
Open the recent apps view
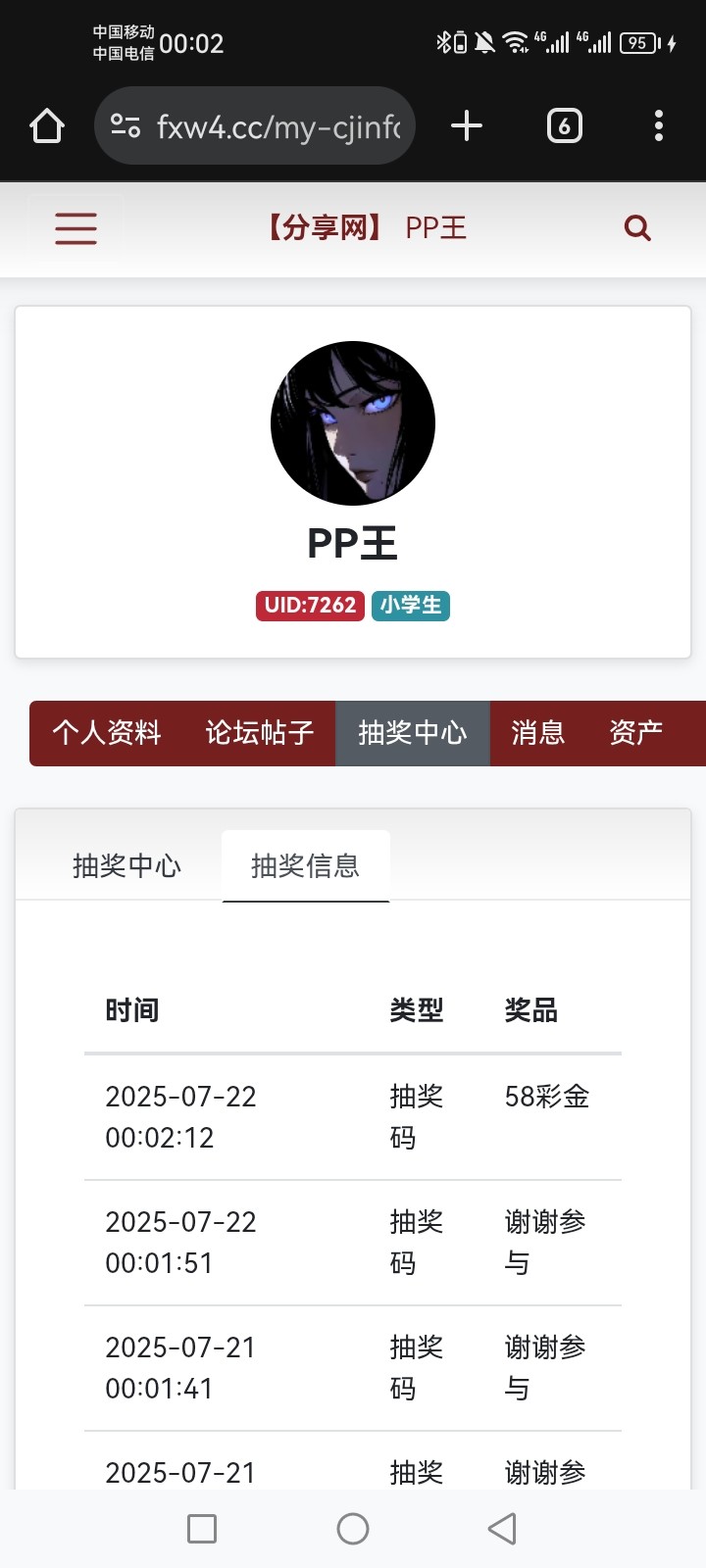[x=202, y=1529]
